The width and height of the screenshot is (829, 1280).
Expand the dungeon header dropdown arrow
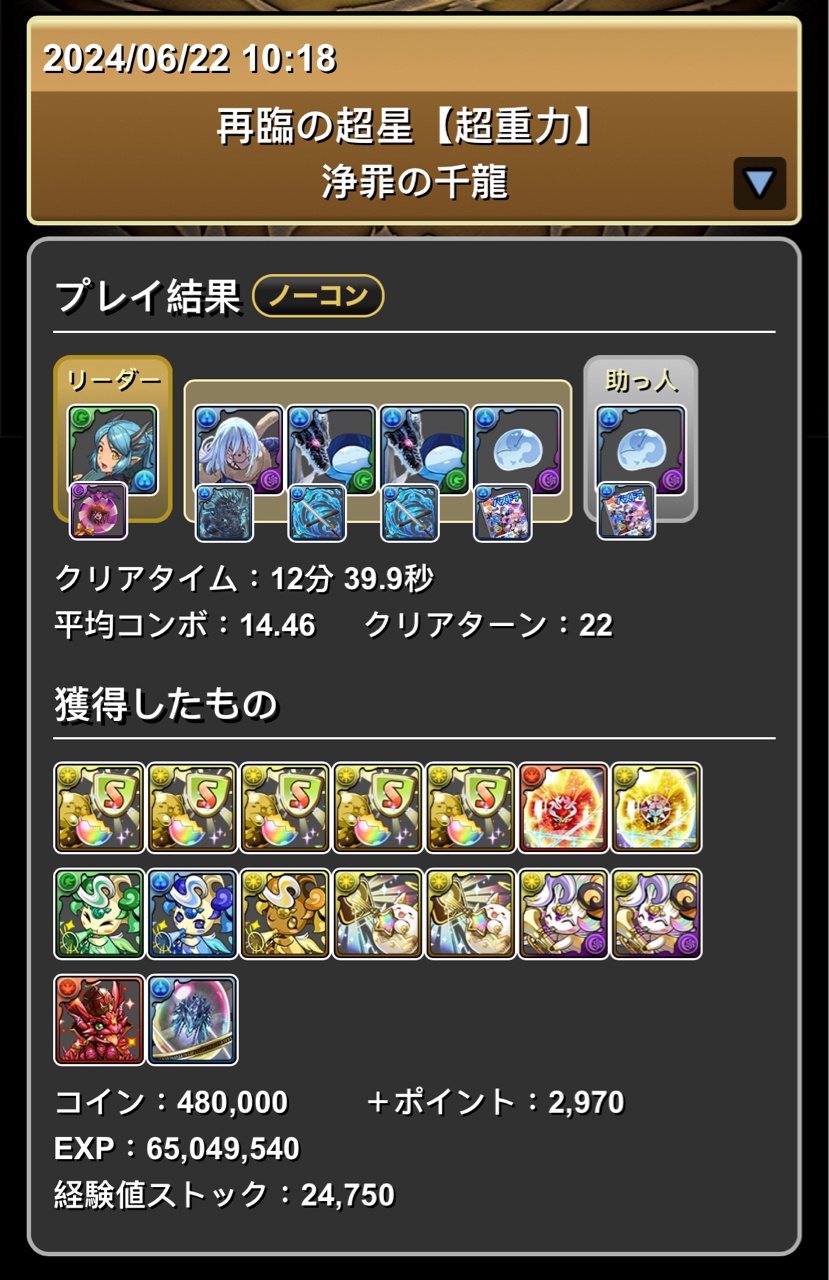(x=759, y=183)
